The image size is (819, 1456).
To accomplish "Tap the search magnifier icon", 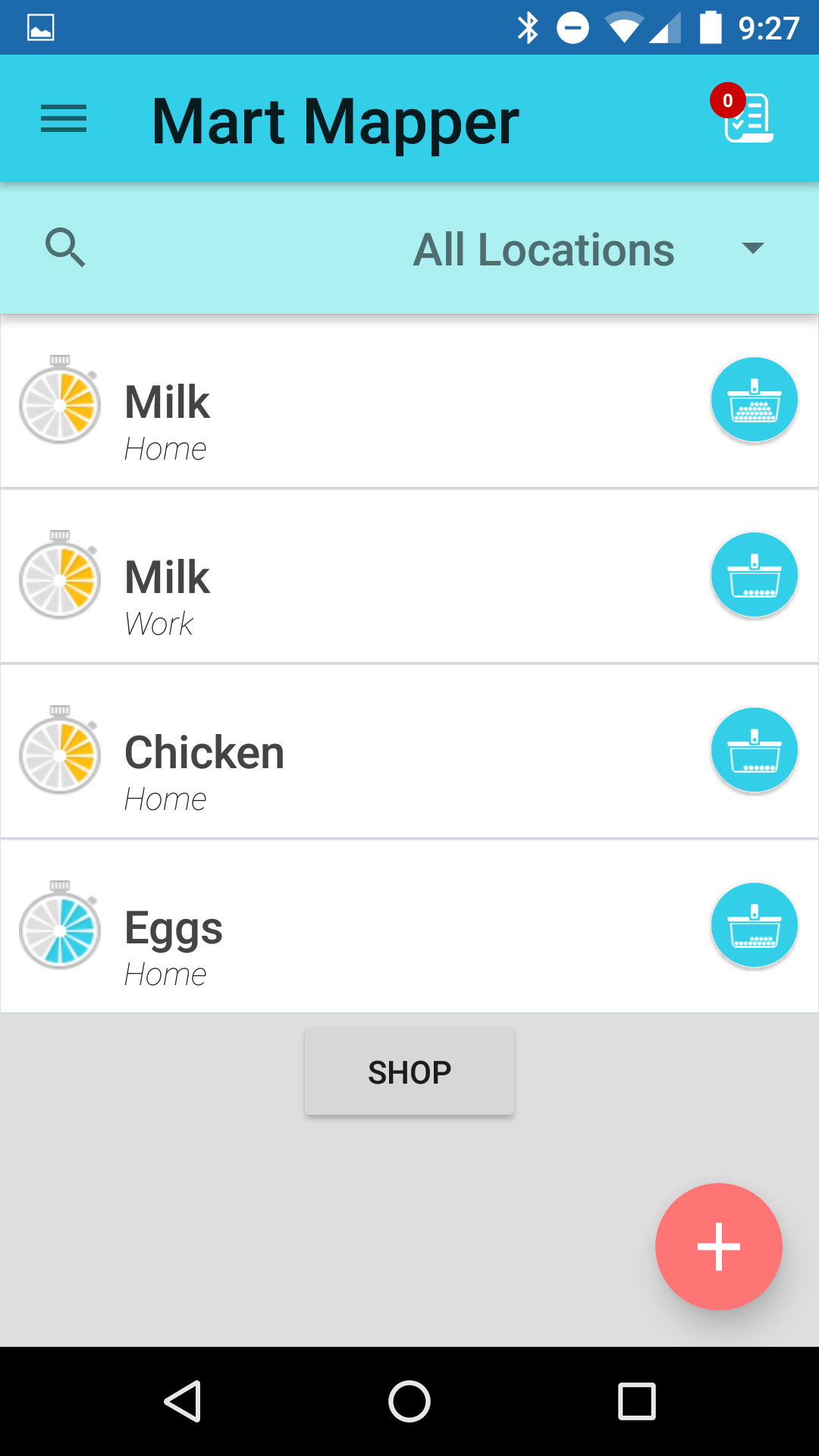I will 65,247.
